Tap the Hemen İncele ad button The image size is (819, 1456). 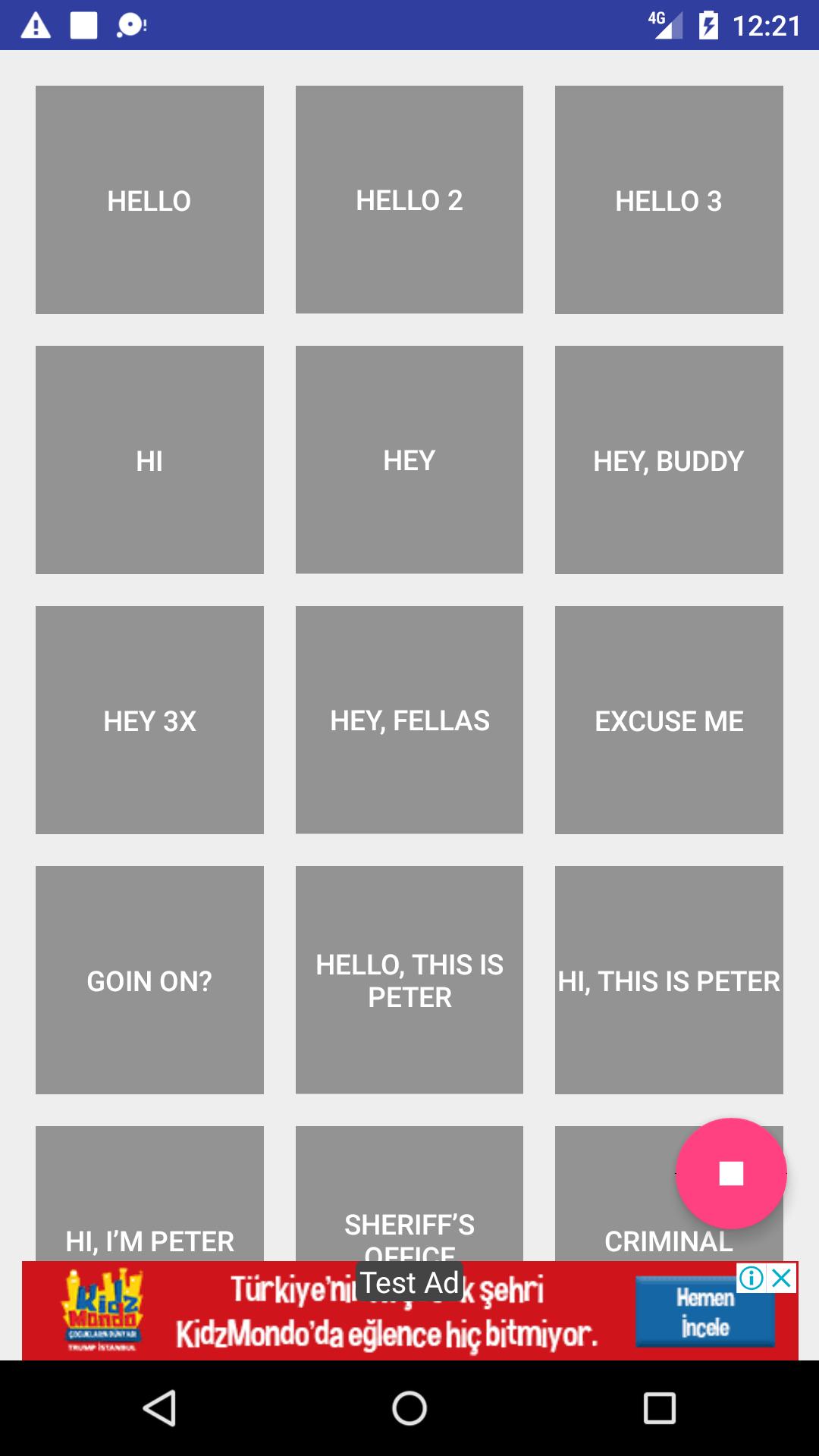click(704, 1314)
